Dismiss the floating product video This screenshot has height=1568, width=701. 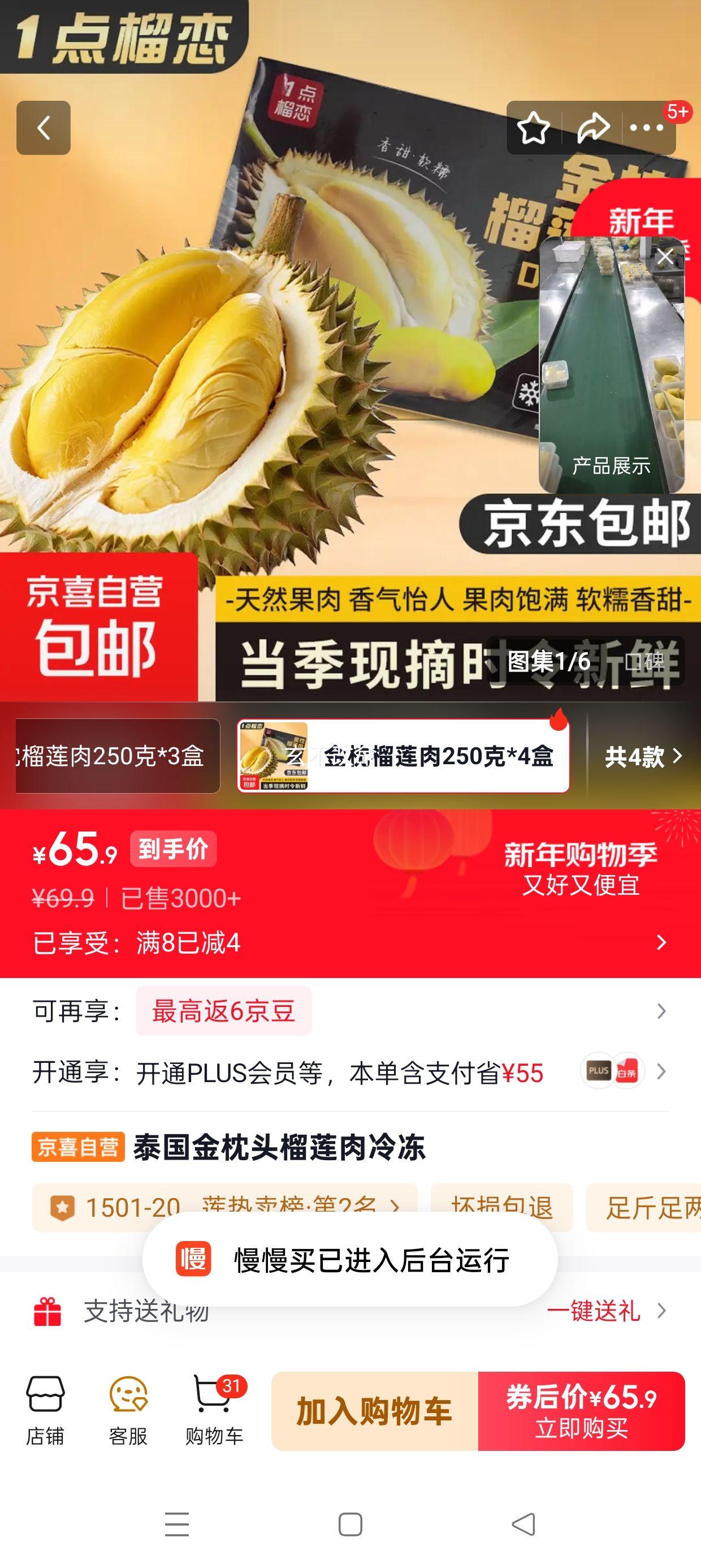click(666, 256)
